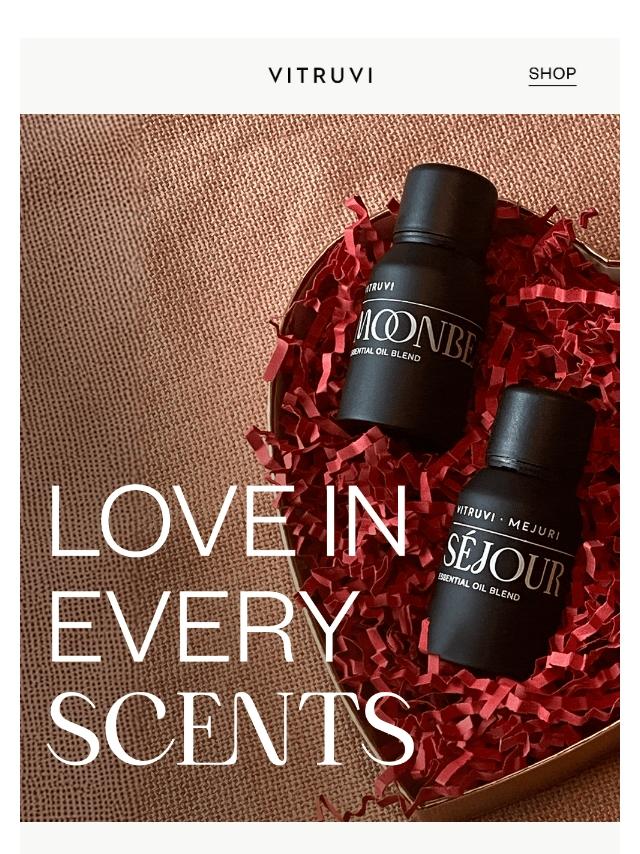Open the underlined SHOP link
This screenshot has height=854, width=640.
tap(552, 74)
